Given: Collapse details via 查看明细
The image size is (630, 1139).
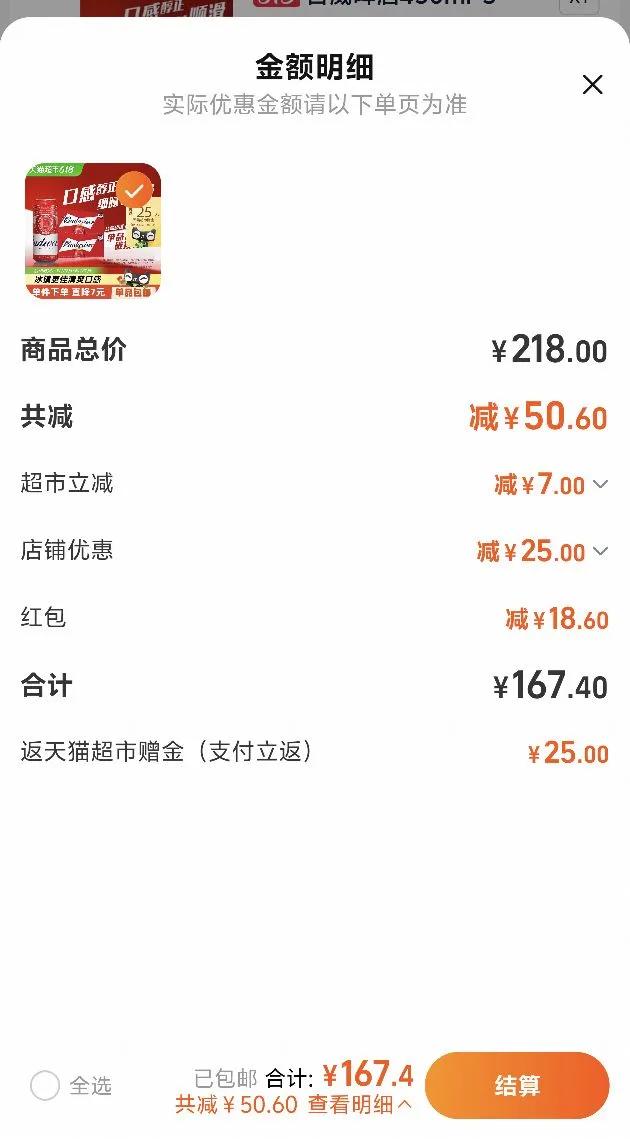Looking at the screenshot, I should point(360,1105).
